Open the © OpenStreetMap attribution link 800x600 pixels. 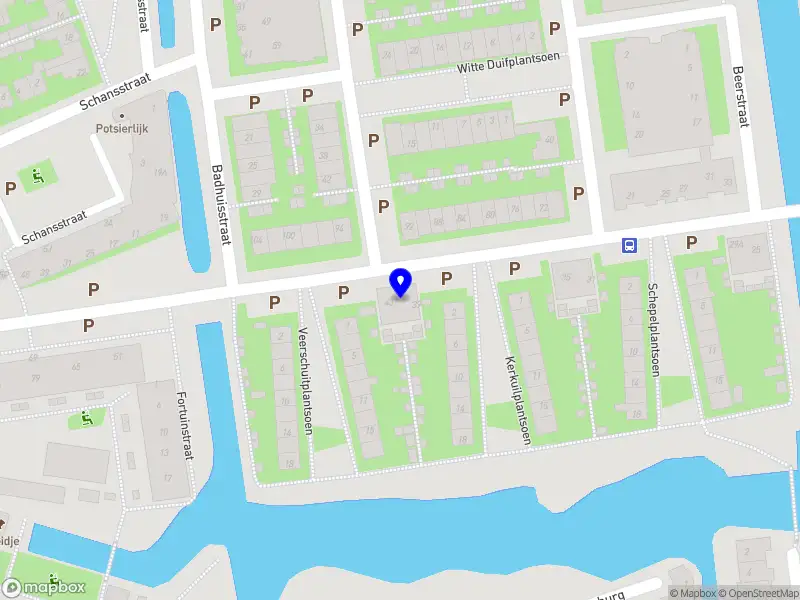[757, 593]
